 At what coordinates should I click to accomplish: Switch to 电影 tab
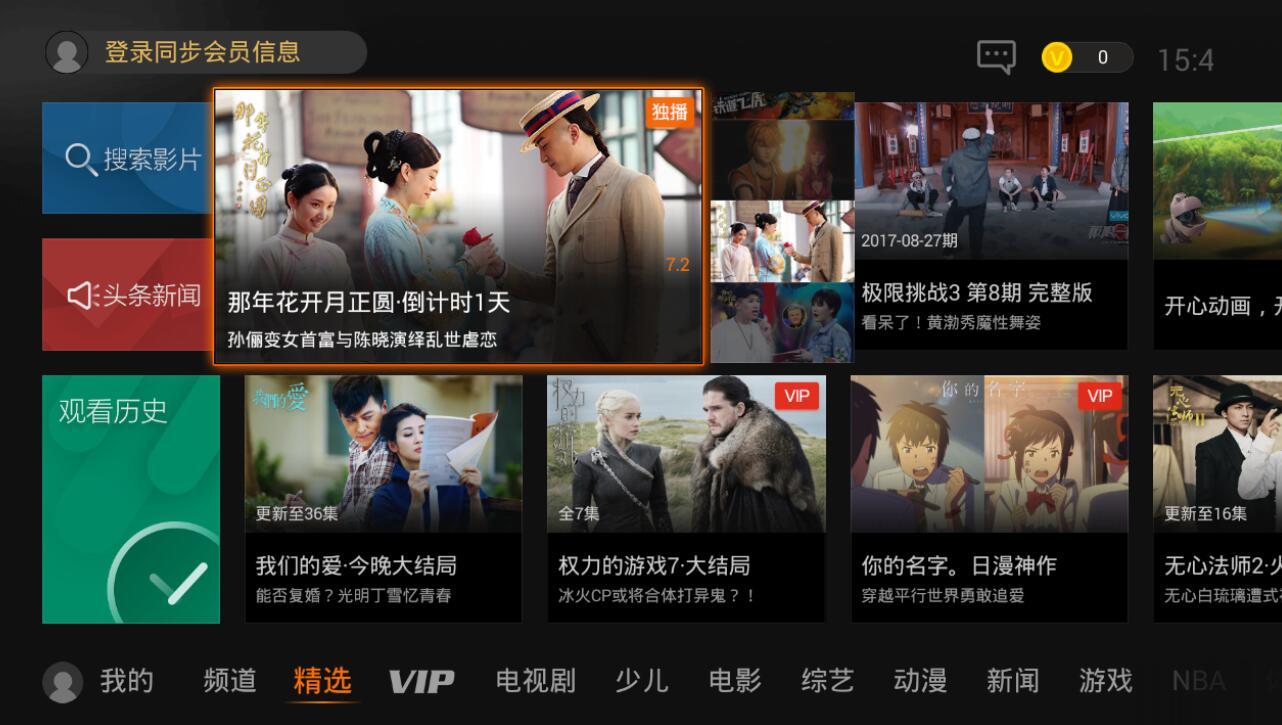tap(735, 682)
